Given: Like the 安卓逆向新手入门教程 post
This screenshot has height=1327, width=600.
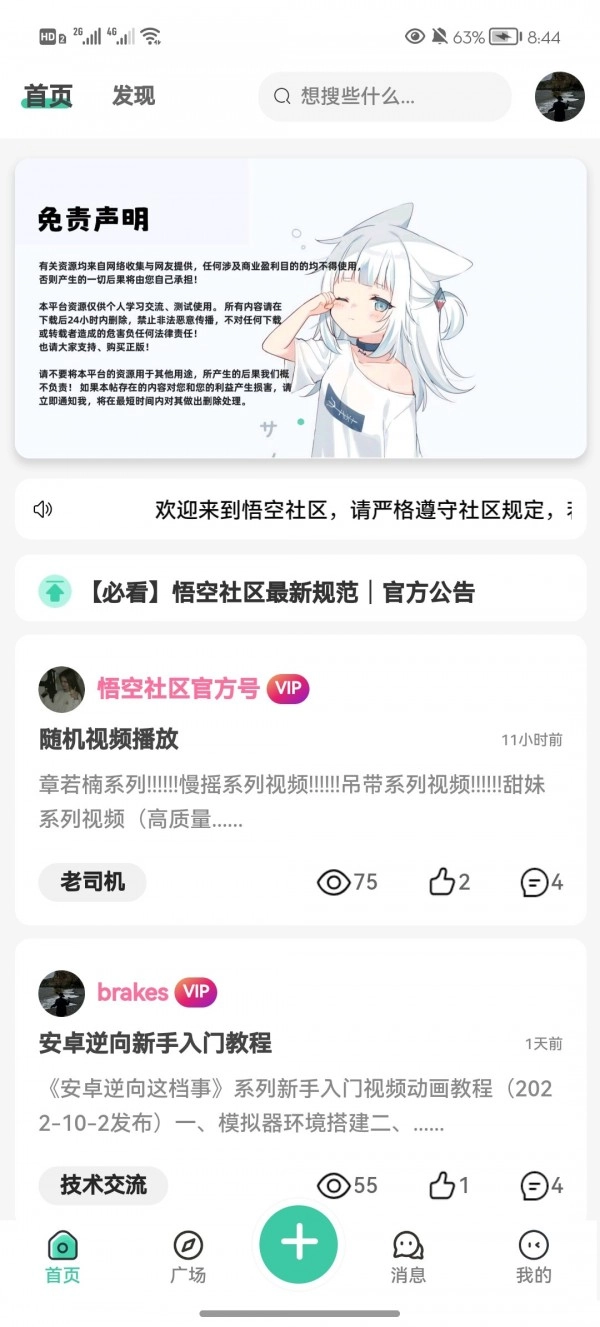Looking at the screenshot, I should [x=449, y=1186].
